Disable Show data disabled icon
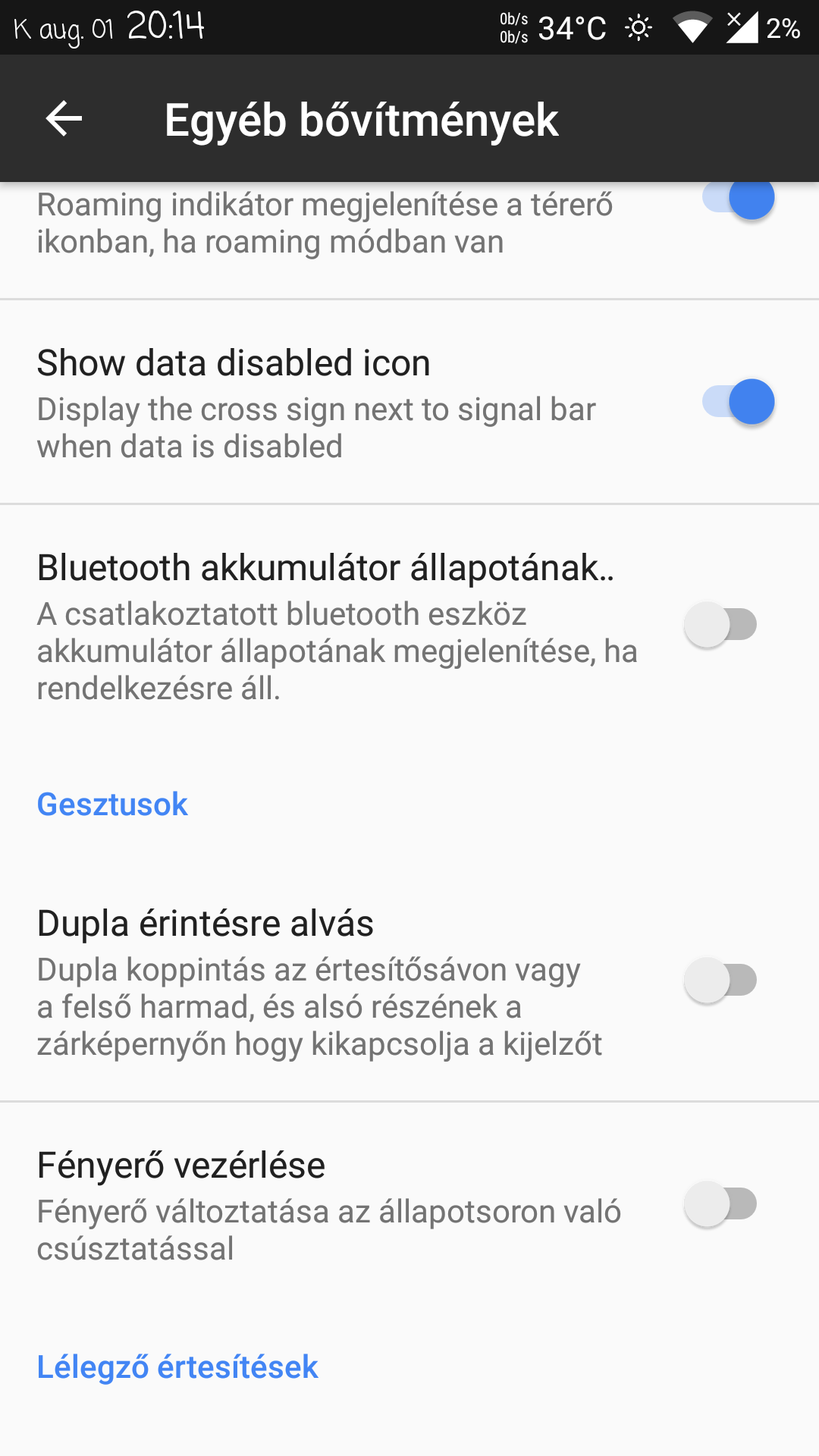The width and height of the screenshot is (819, 1456). 738,401
